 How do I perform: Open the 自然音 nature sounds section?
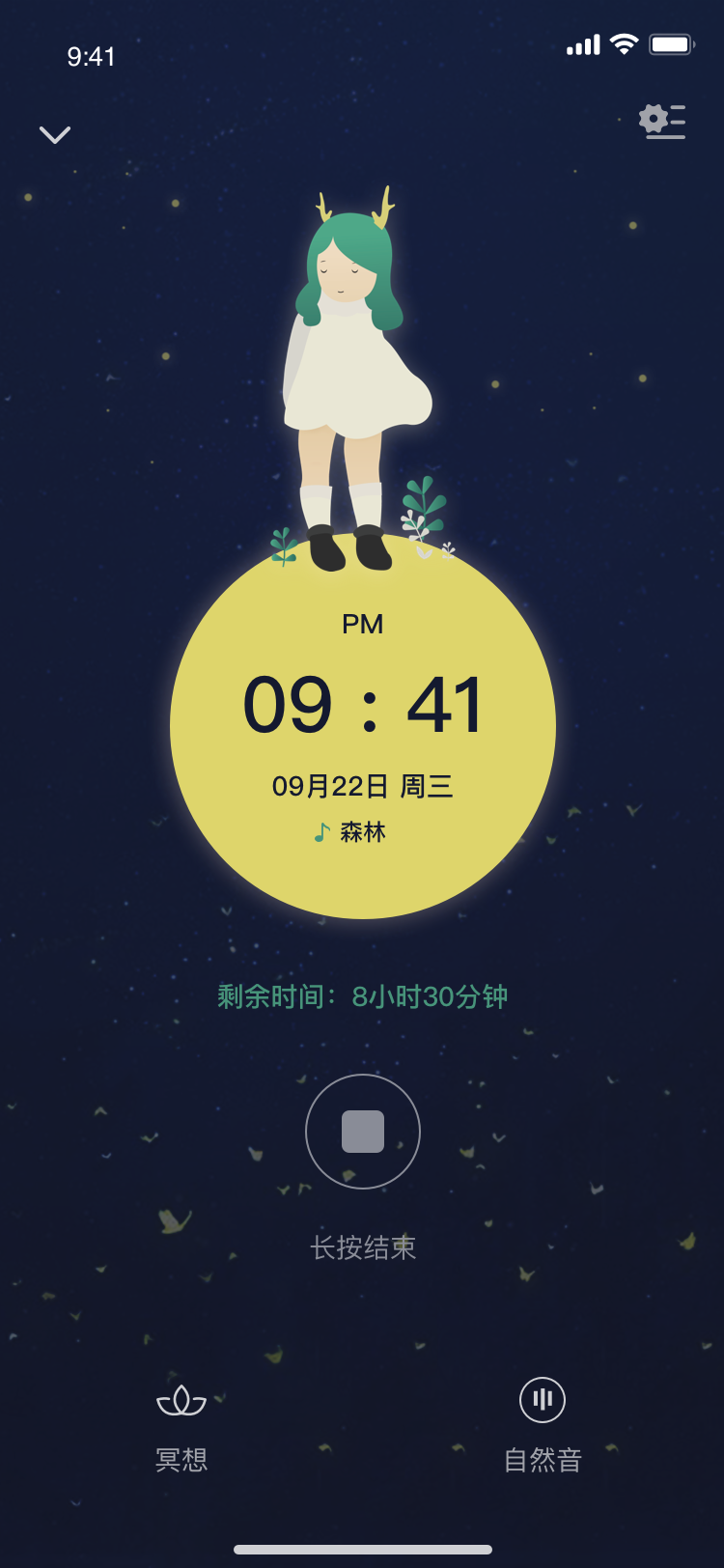[x=543, y=1424]
